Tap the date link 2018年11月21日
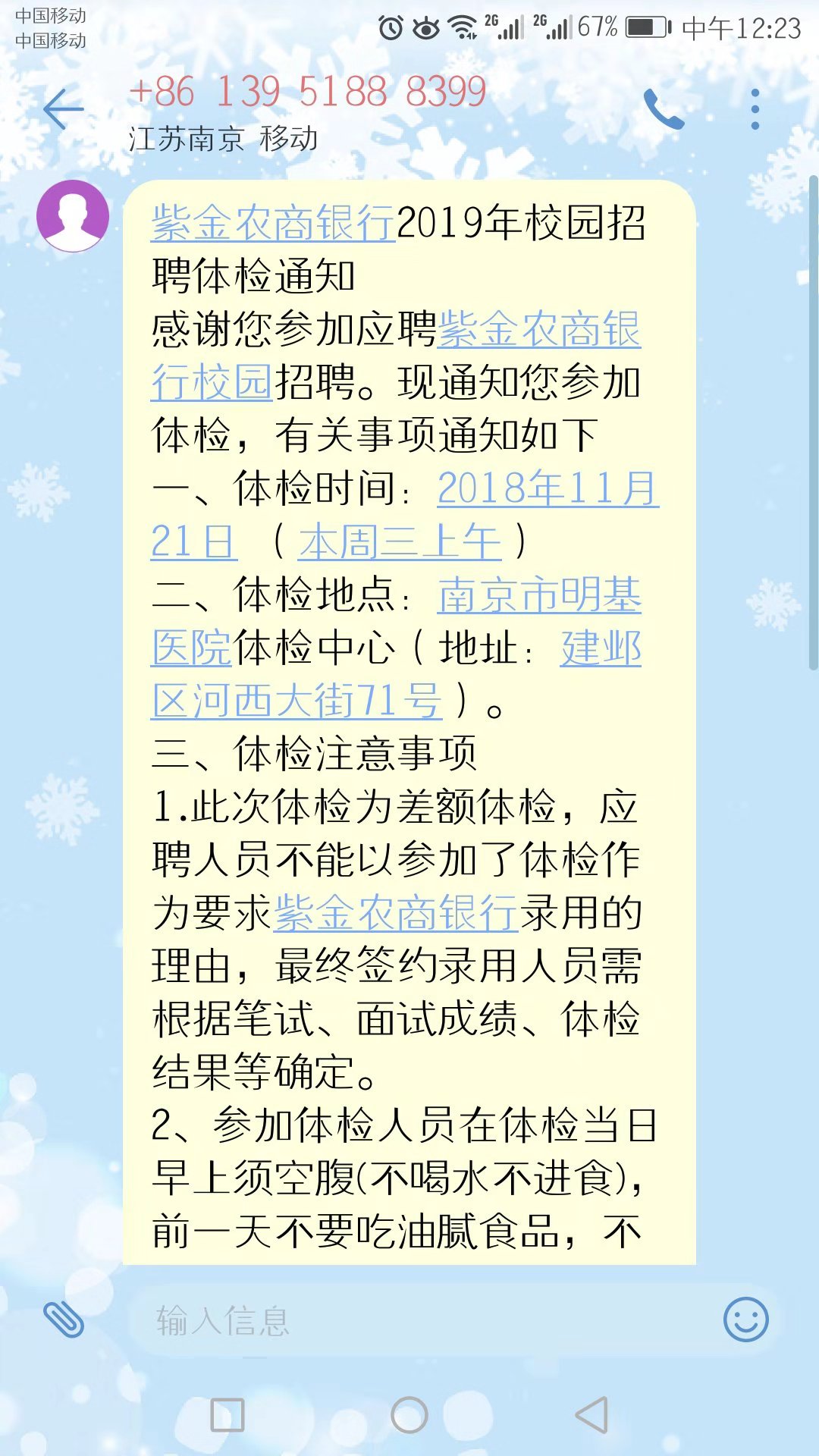Viewport: 819px width, 1456px height. point(547,489)
